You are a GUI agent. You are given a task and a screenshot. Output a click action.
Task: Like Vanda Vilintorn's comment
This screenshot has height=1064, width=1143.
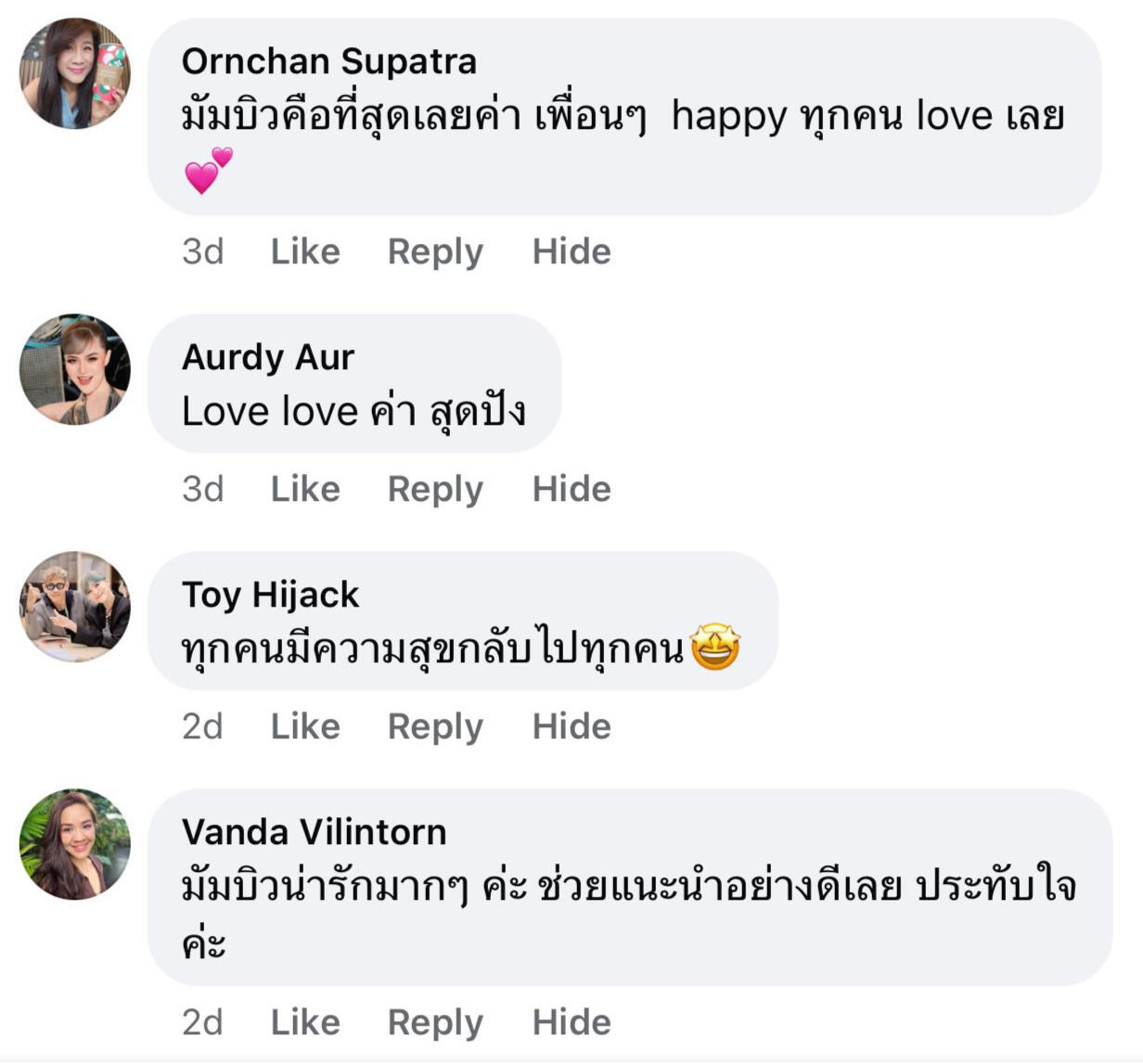(x=305, y=1022)
